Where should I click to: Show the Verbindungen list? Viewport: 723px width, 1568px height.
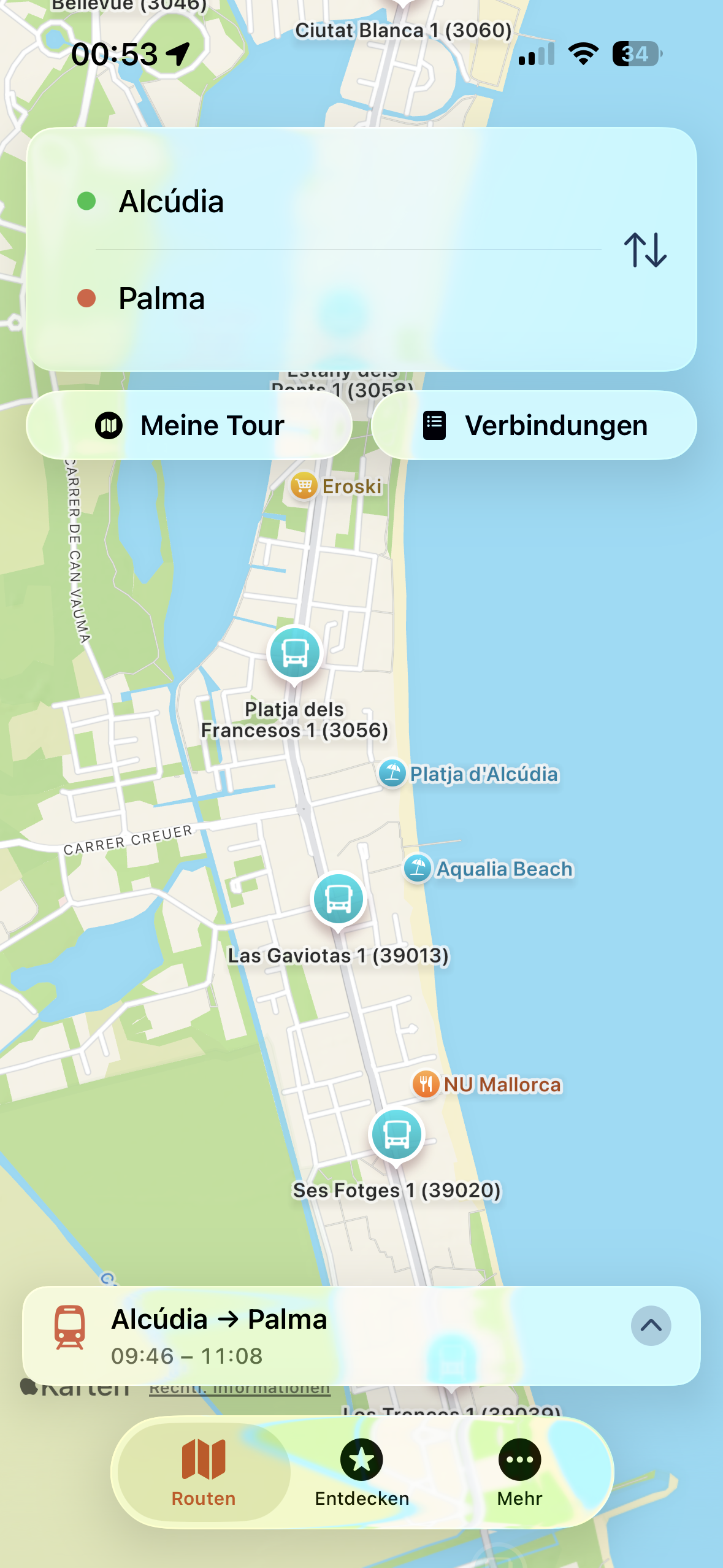pyautogui.click(x=534, y=425)
